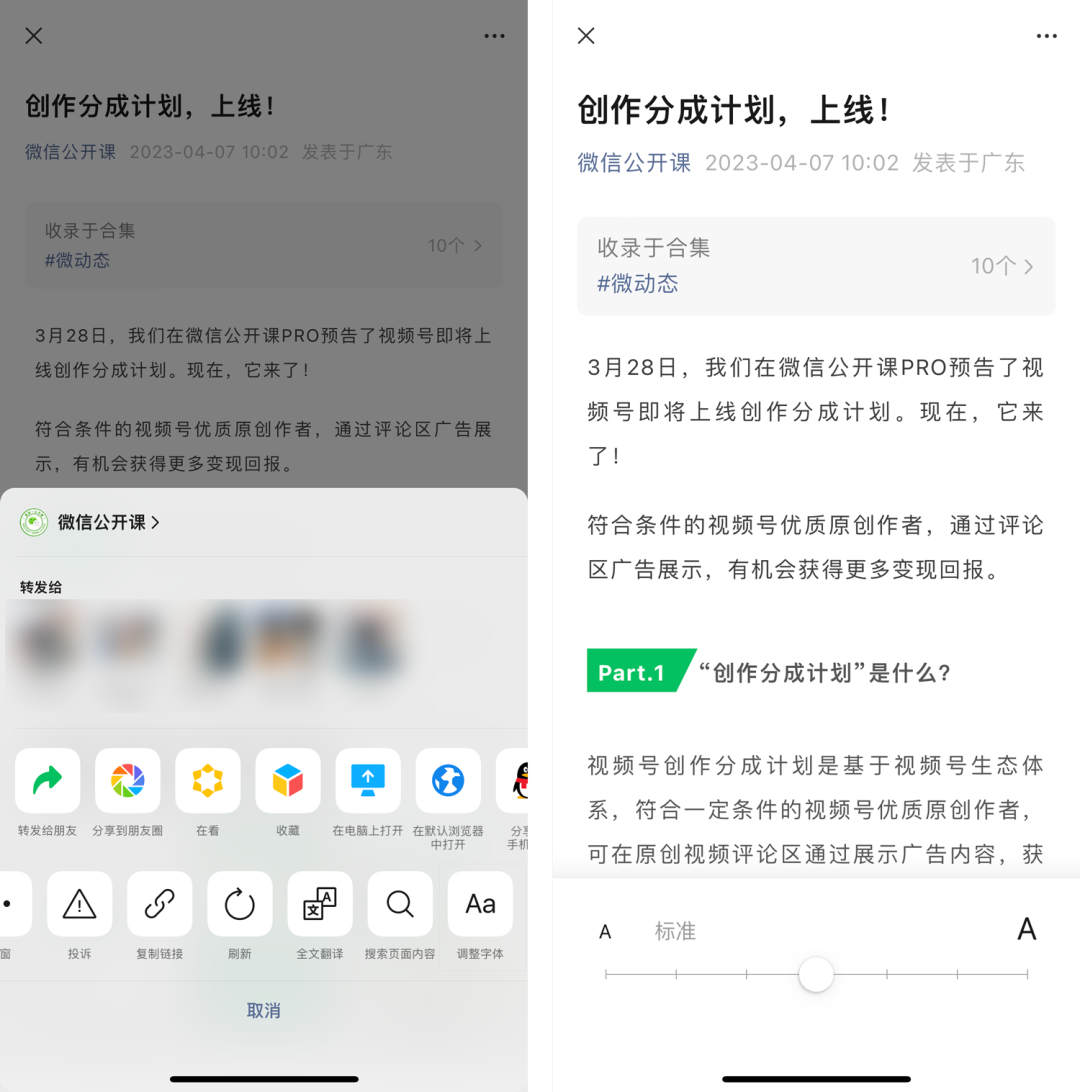
Task: Open article in default browser (在默认浏览器中打开)
Action: click(447, 781)
